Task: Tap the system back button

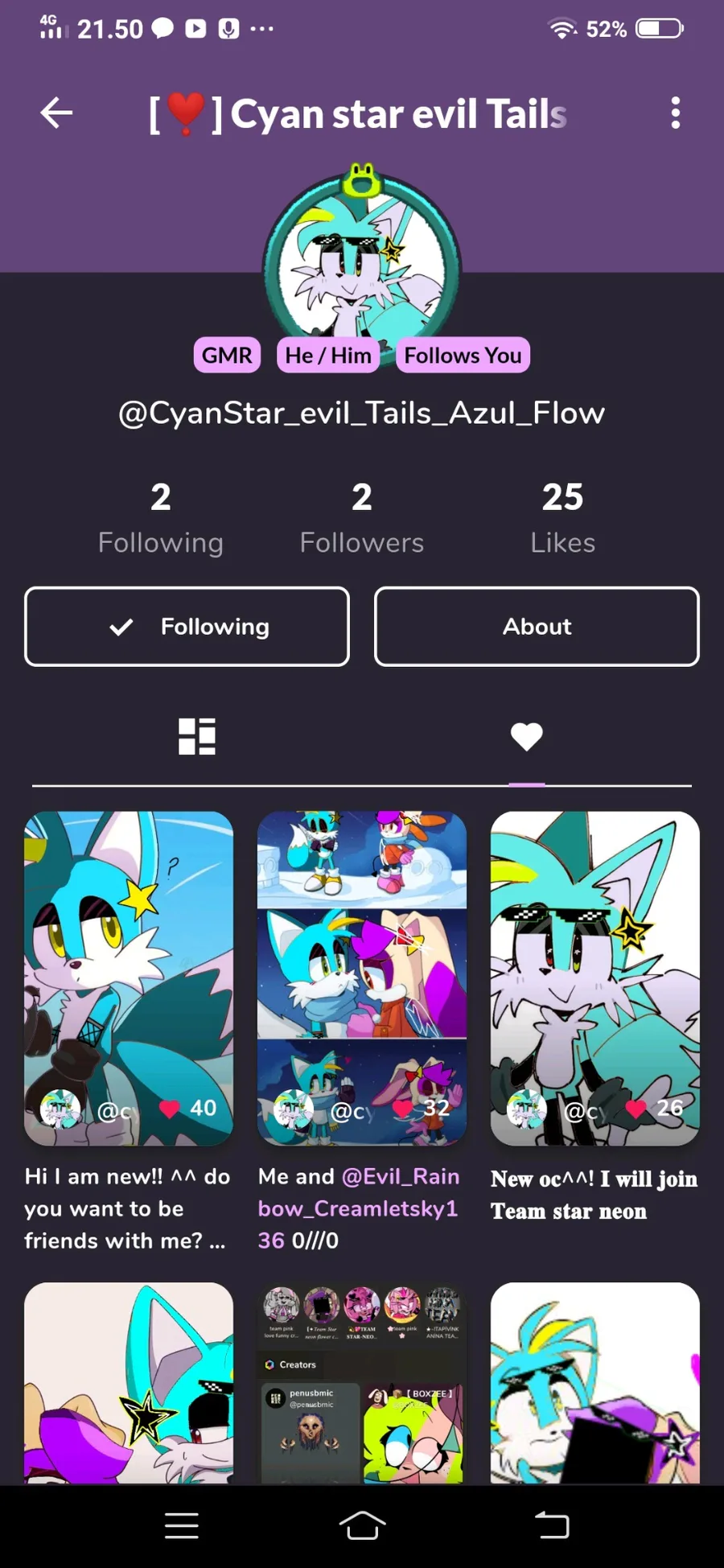Action: [x=552, y=1525]
